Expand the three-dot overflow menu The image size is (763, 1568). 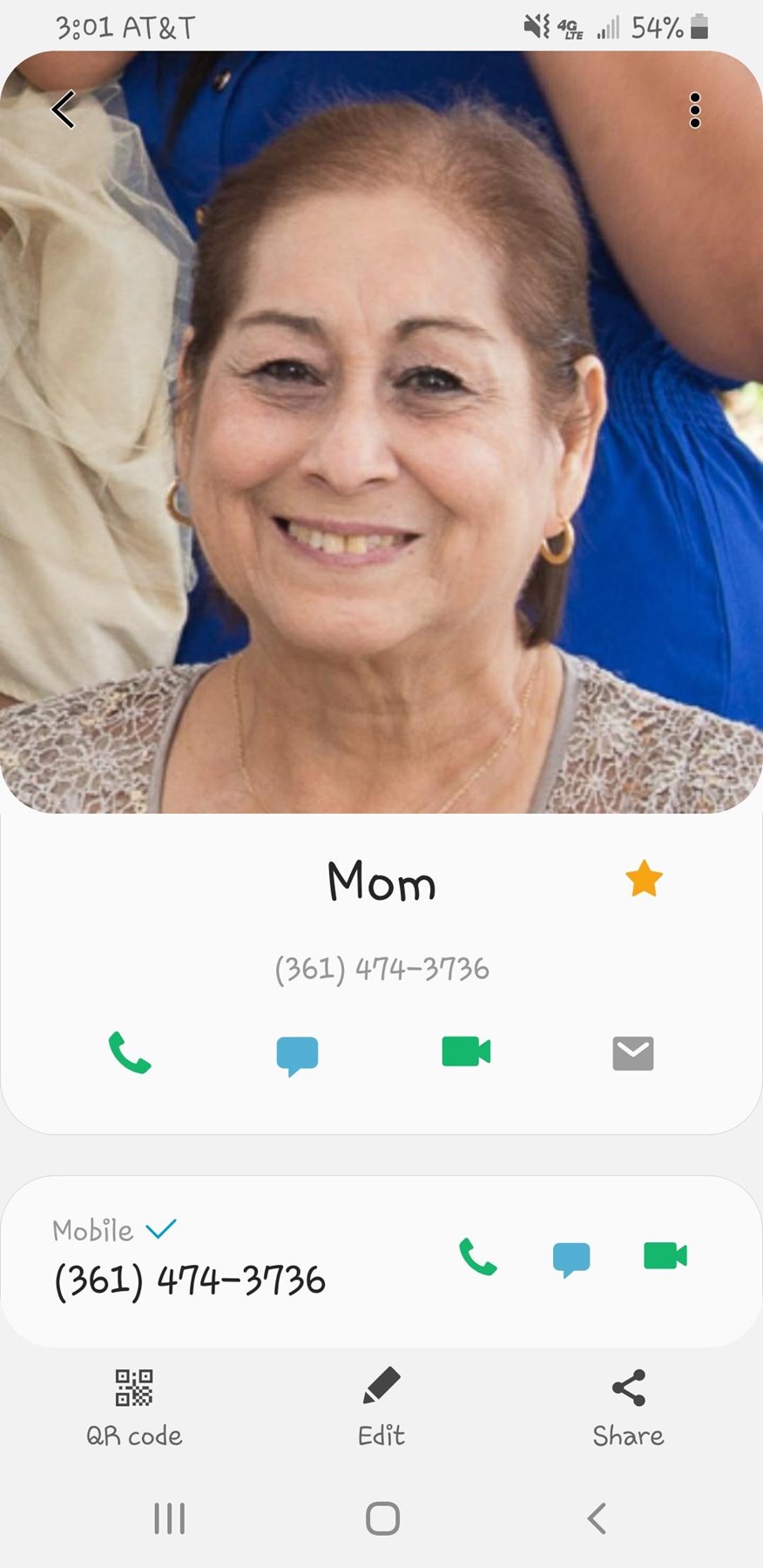[x=694, y=110]
